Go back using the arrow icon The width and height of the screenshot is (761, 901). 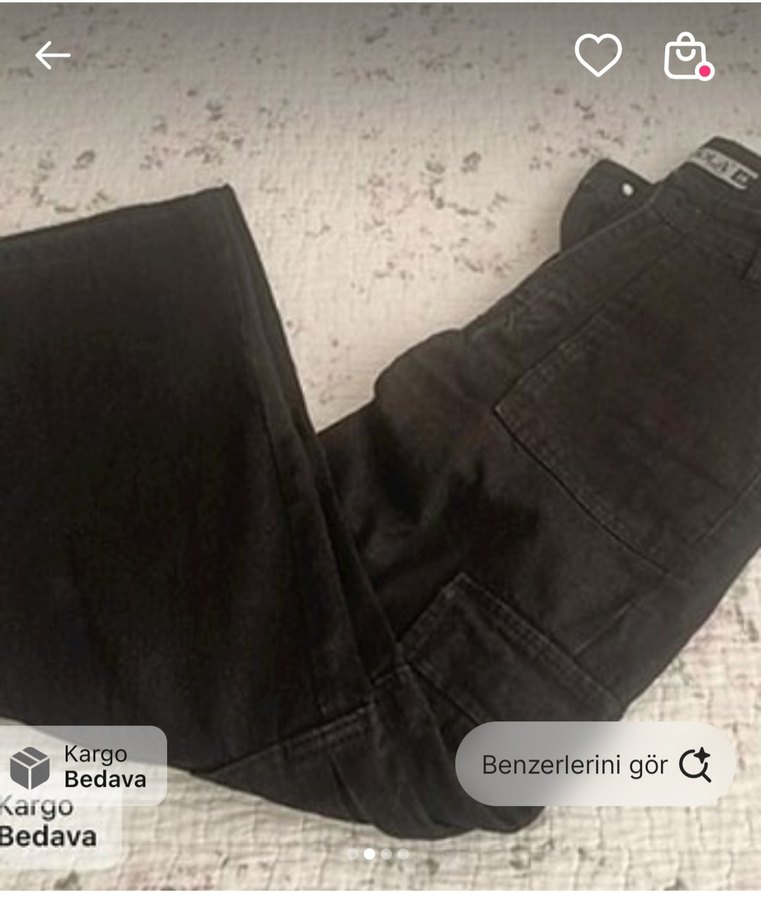click(x=52, y=56)
